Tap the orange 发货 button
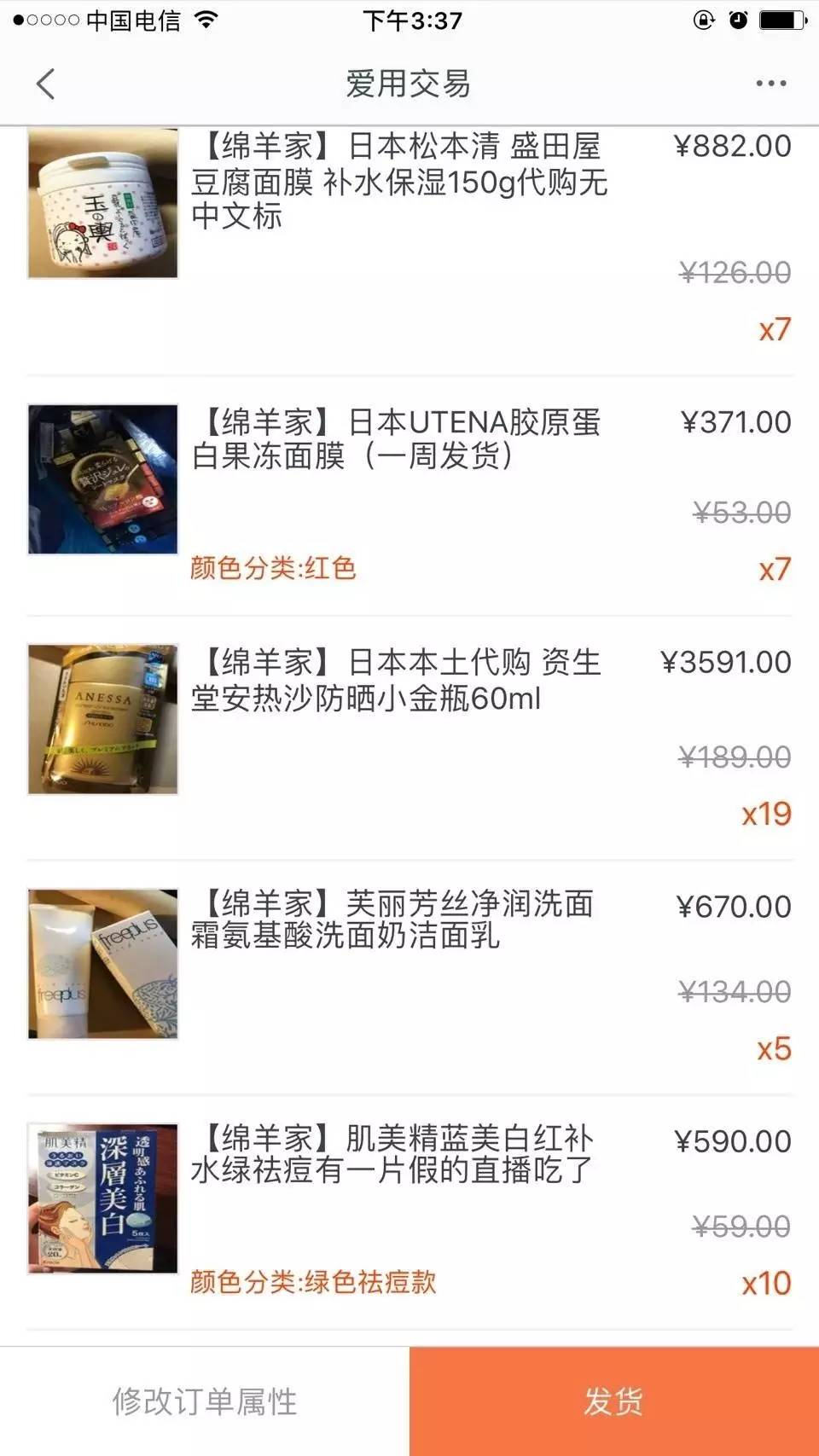 [x=613, y=1401]
